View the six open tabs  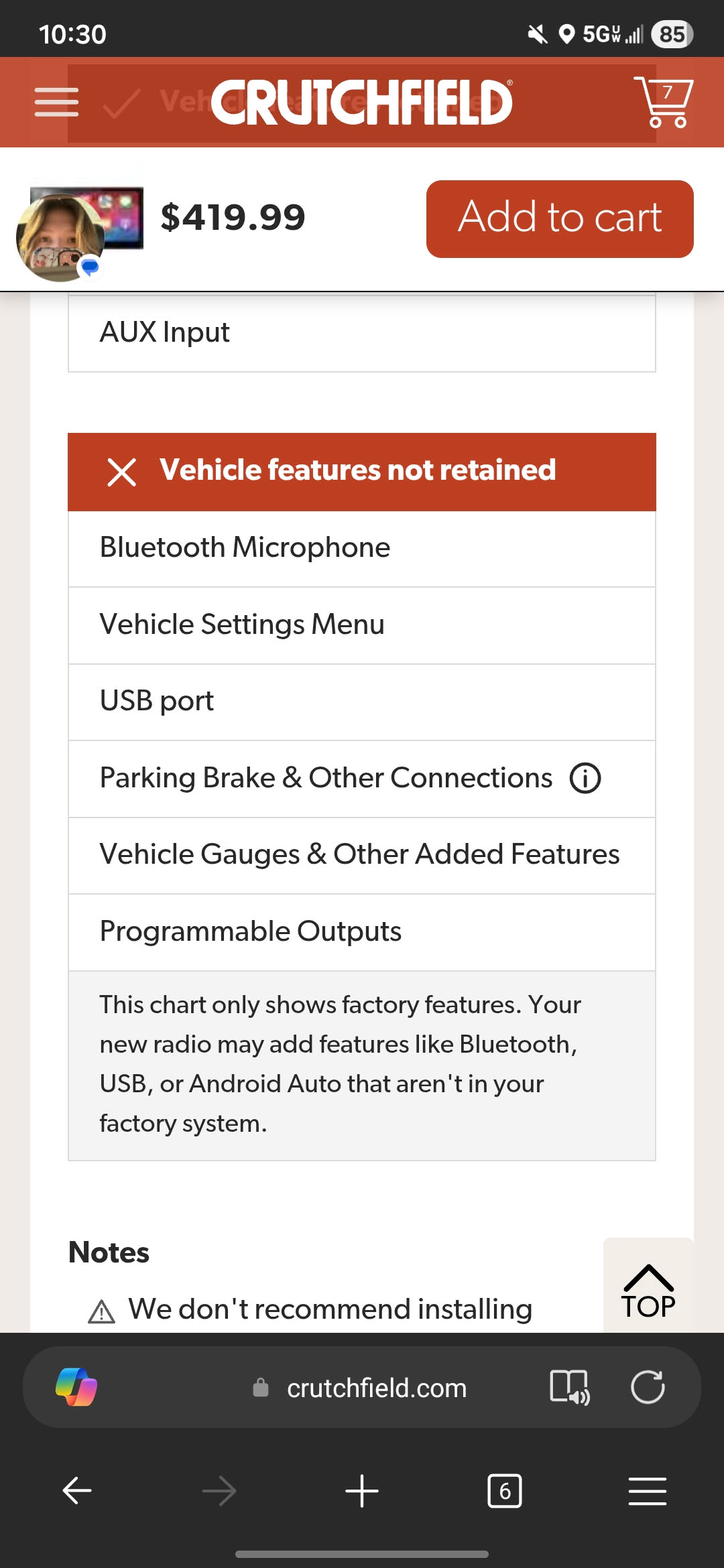click(505, 1491)
